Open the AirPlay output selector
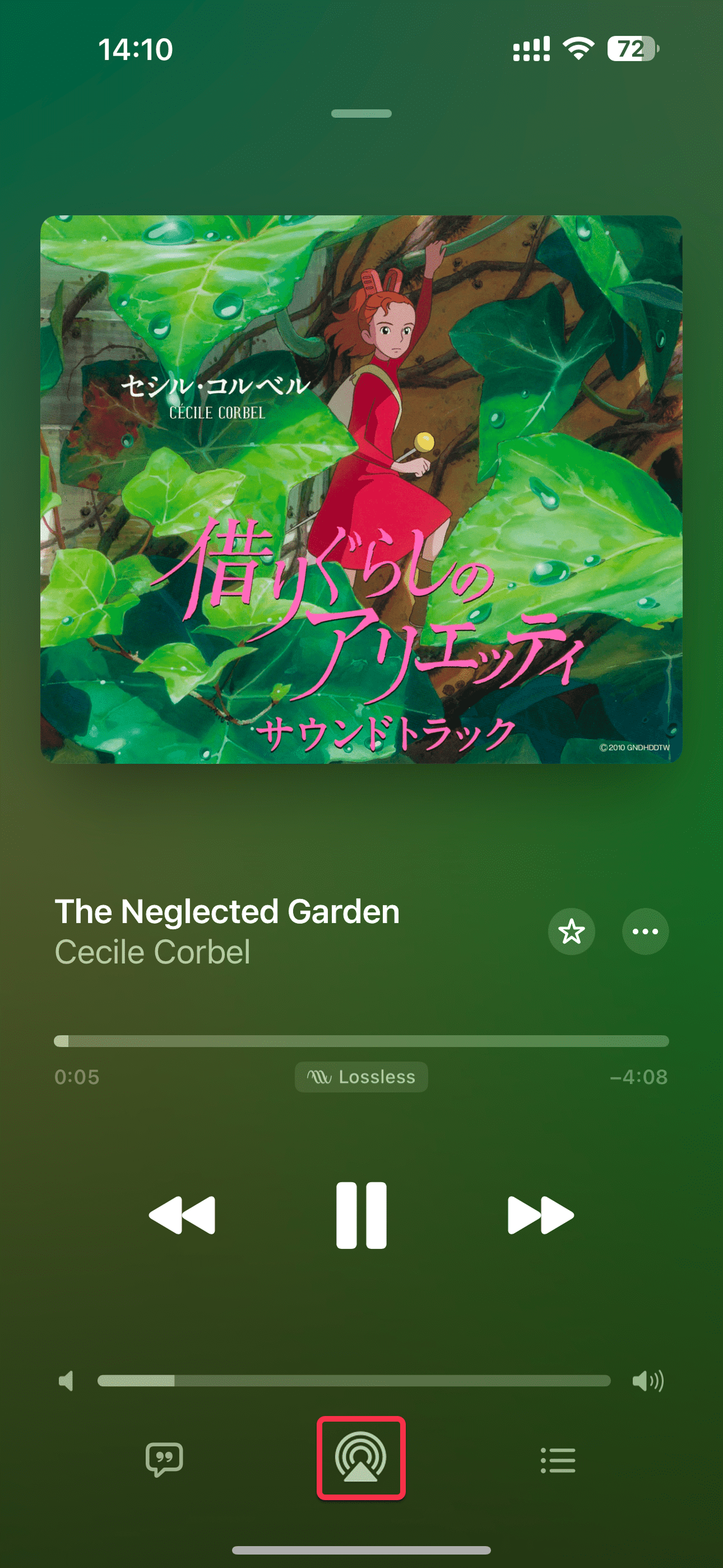Image resolution: width=723 pixels, height=1568 pixels. (x=361, y=1459)
